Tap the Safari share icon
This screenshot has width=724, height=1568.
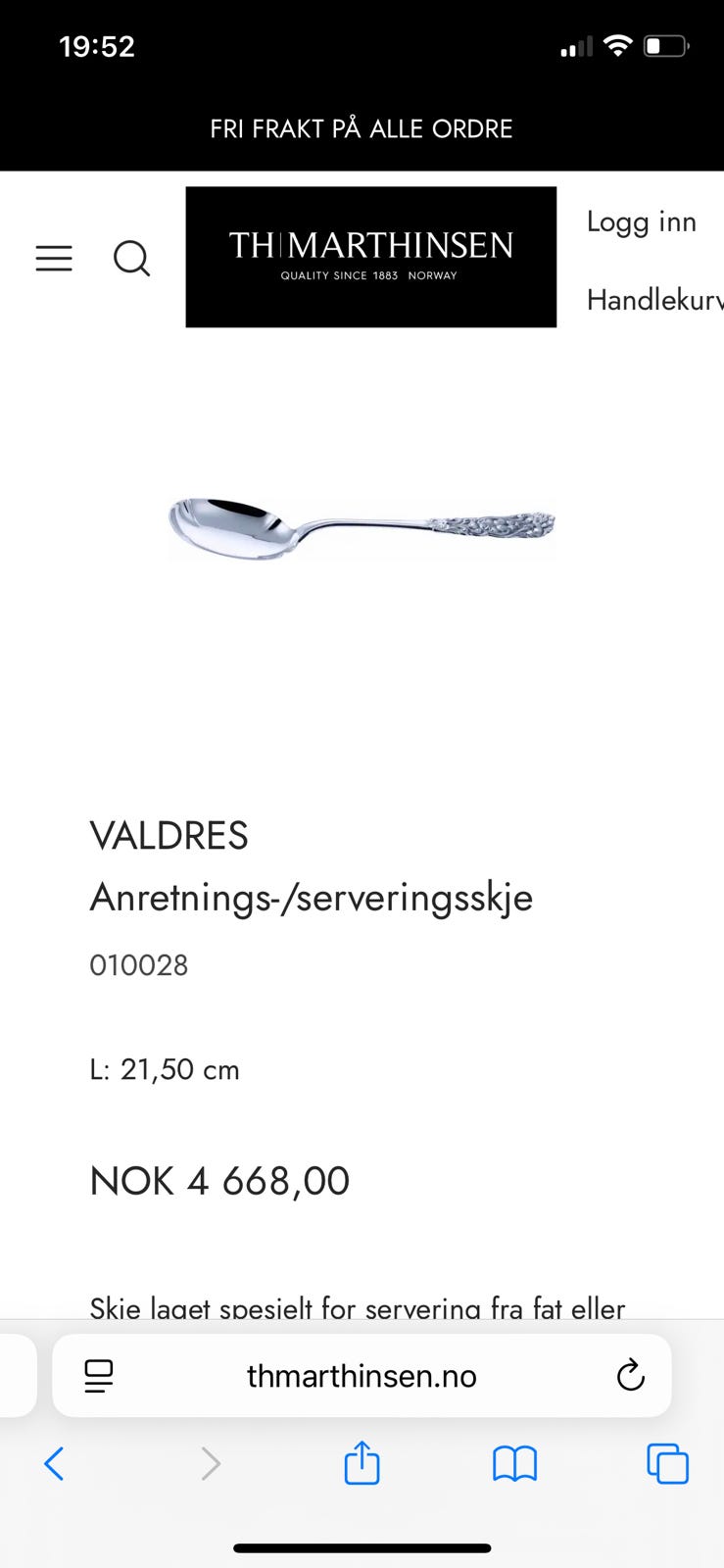(362, 1463)
